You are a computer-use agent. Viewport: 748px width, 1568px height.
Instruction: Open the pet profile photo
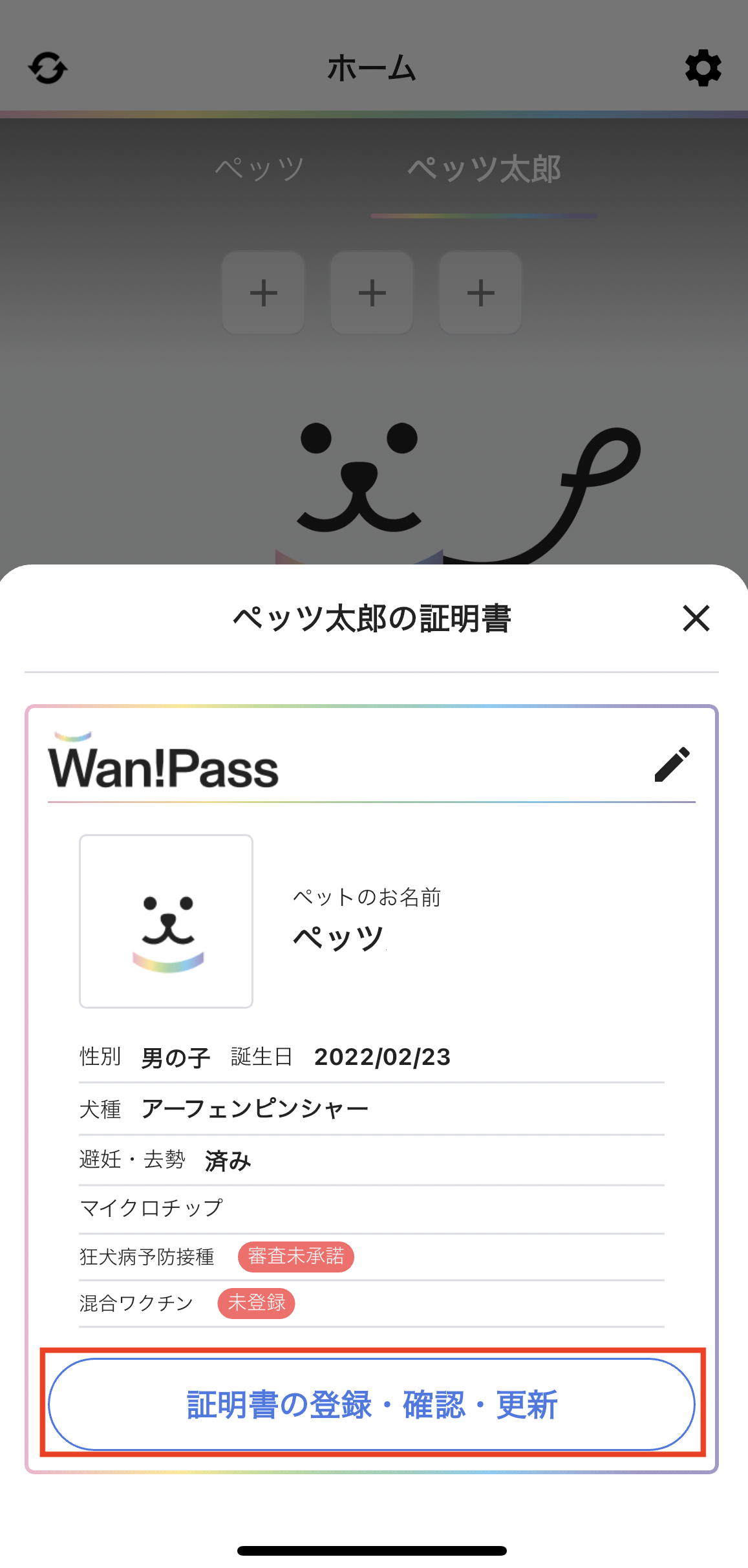point(166,921)
